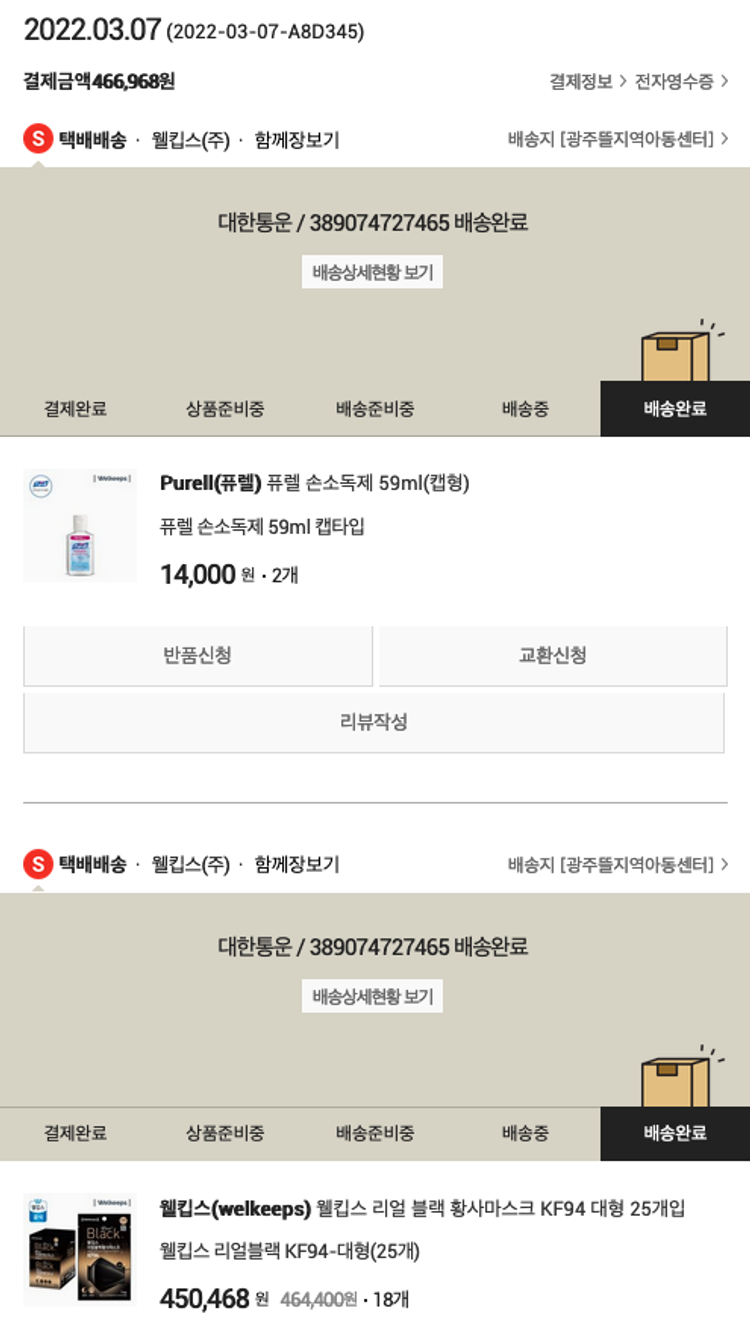This screenshot has height=1330, width=750.
Task: View 배송상세현황 for the Purell shipment
Action: coord(372,272)
